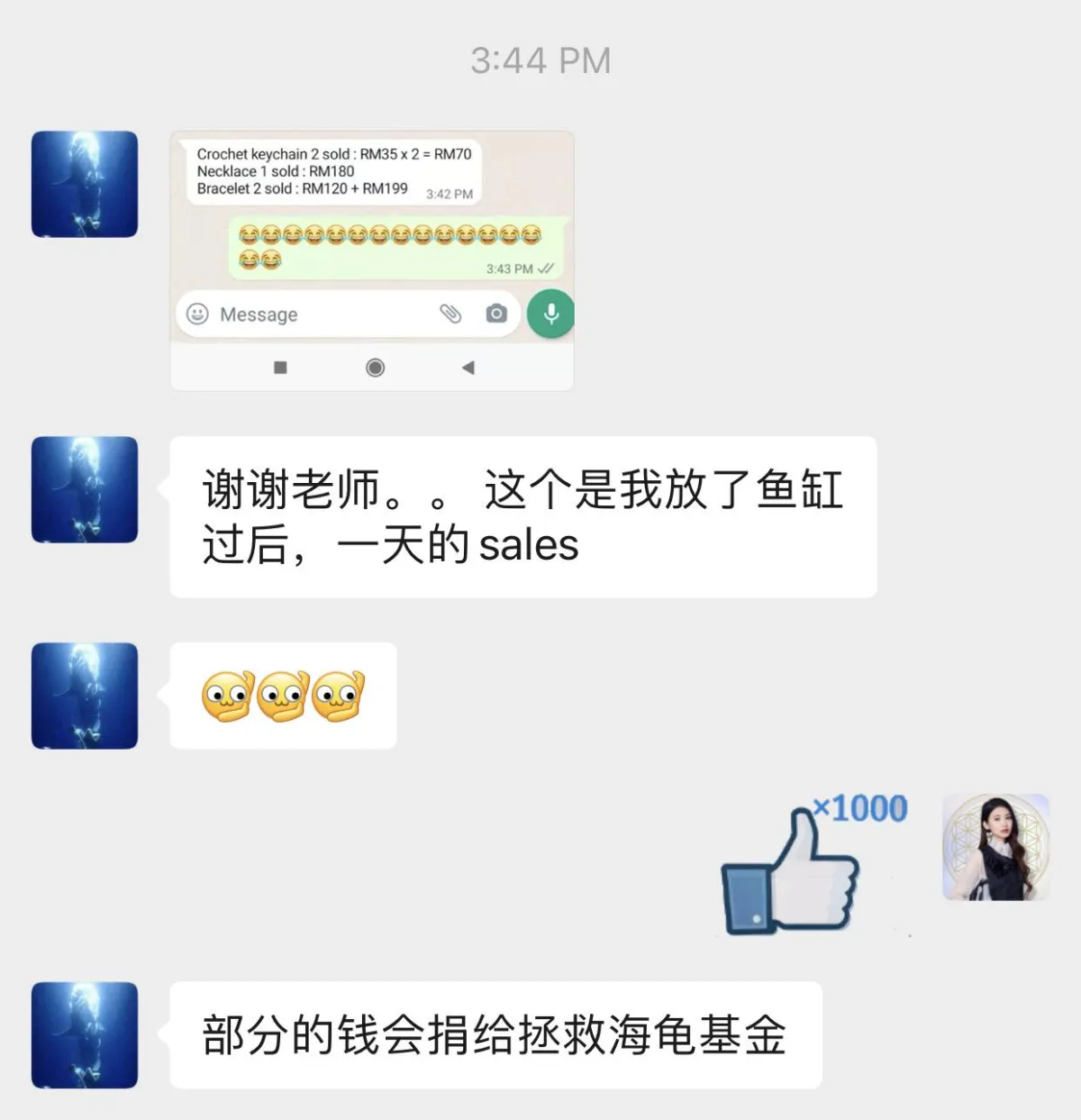1081x1120 pixels.
Task: Tap the avatar beside the 部分的钱会捐给拯救海龟基金 message
Action: (85, 1034)
